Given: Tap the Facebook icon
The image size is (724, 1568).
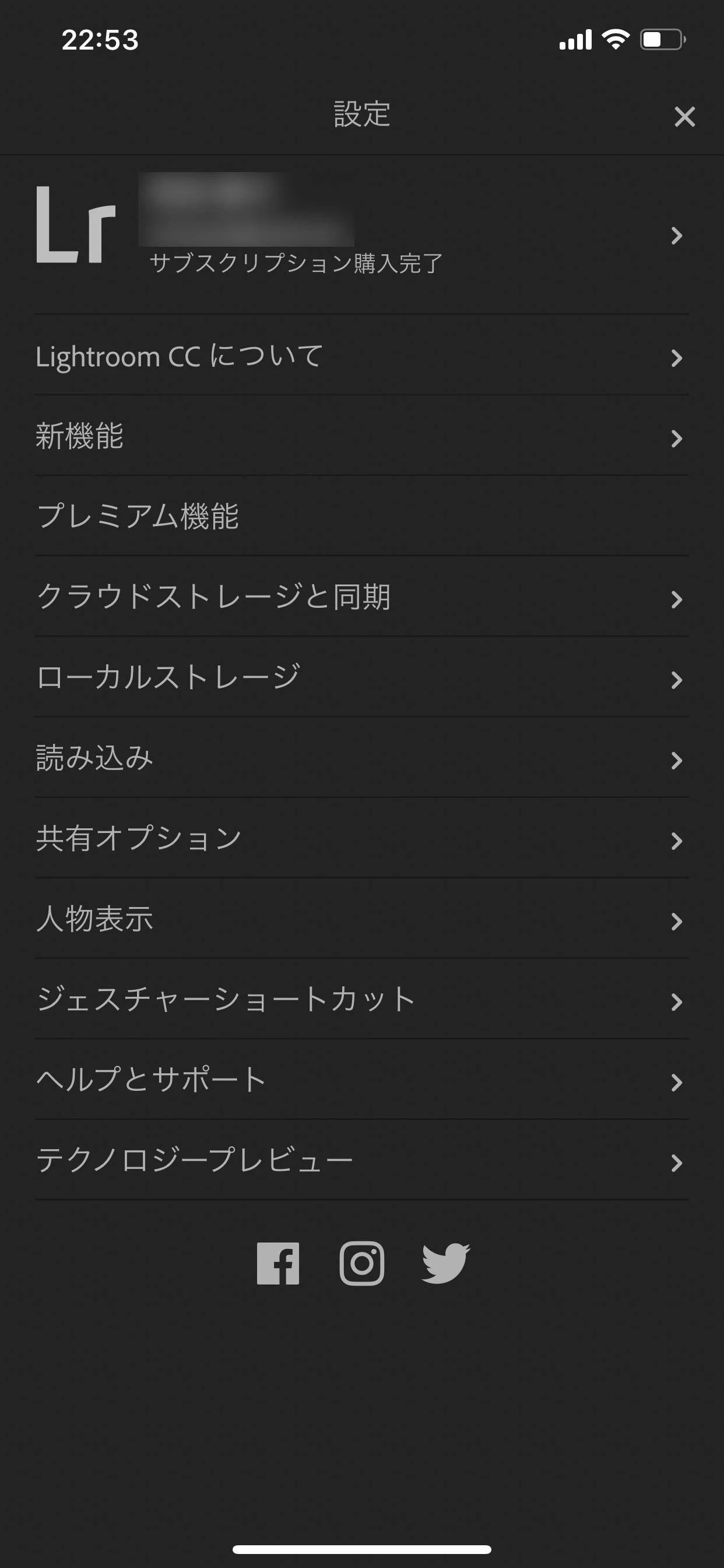Looking at the screenshot, I should click(x=278, y=1263).
